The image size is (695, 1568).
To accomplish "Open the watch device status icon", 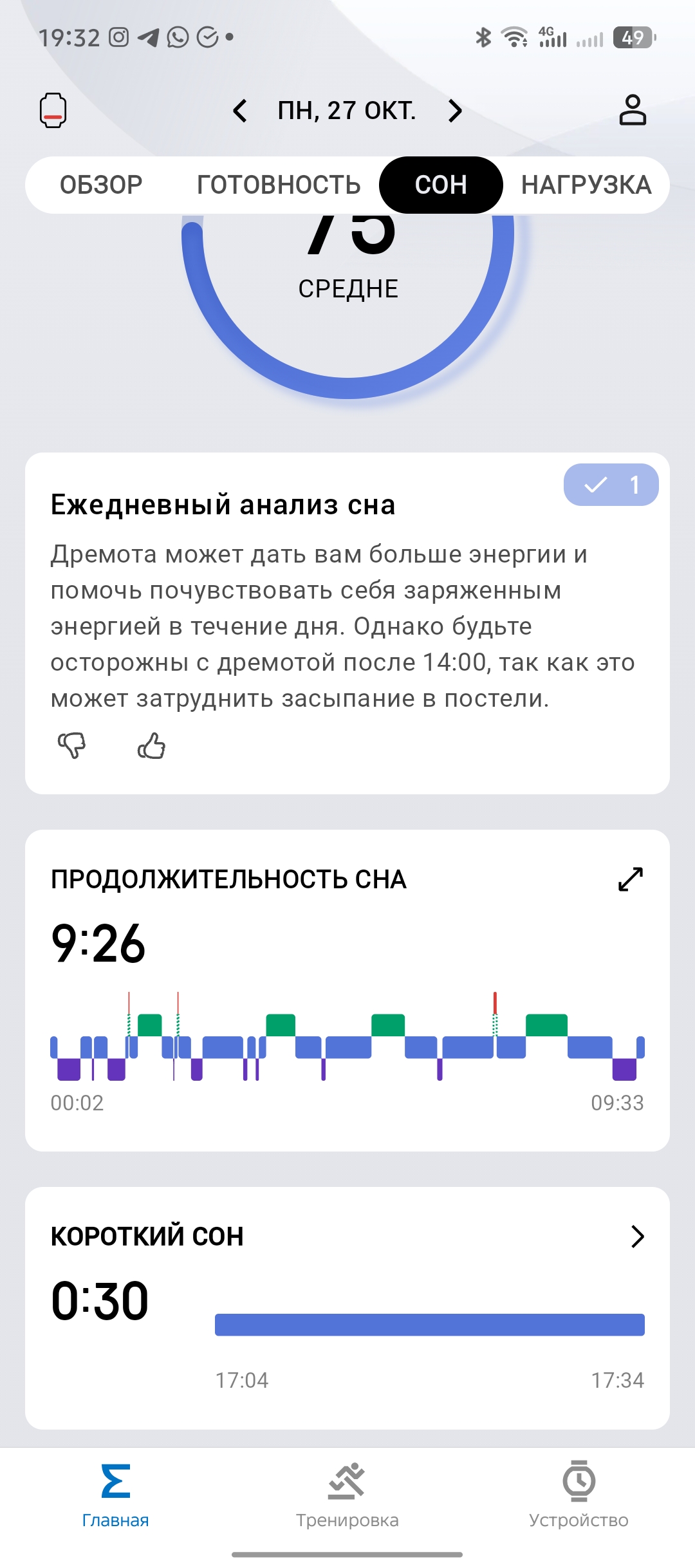I will tap(53, 111).
